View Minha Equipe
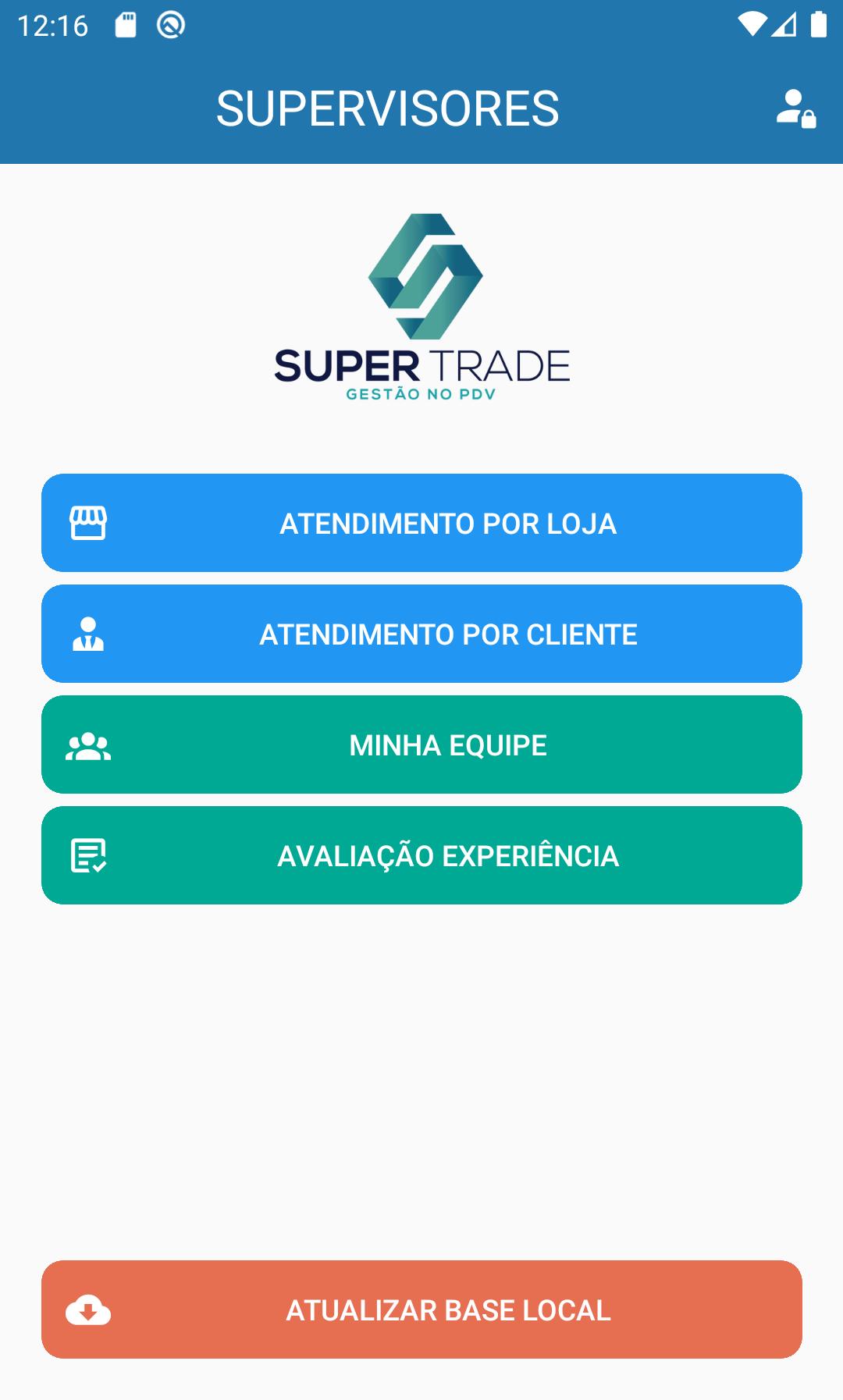This screenshot has width=843, height=1400. point(421,744)
